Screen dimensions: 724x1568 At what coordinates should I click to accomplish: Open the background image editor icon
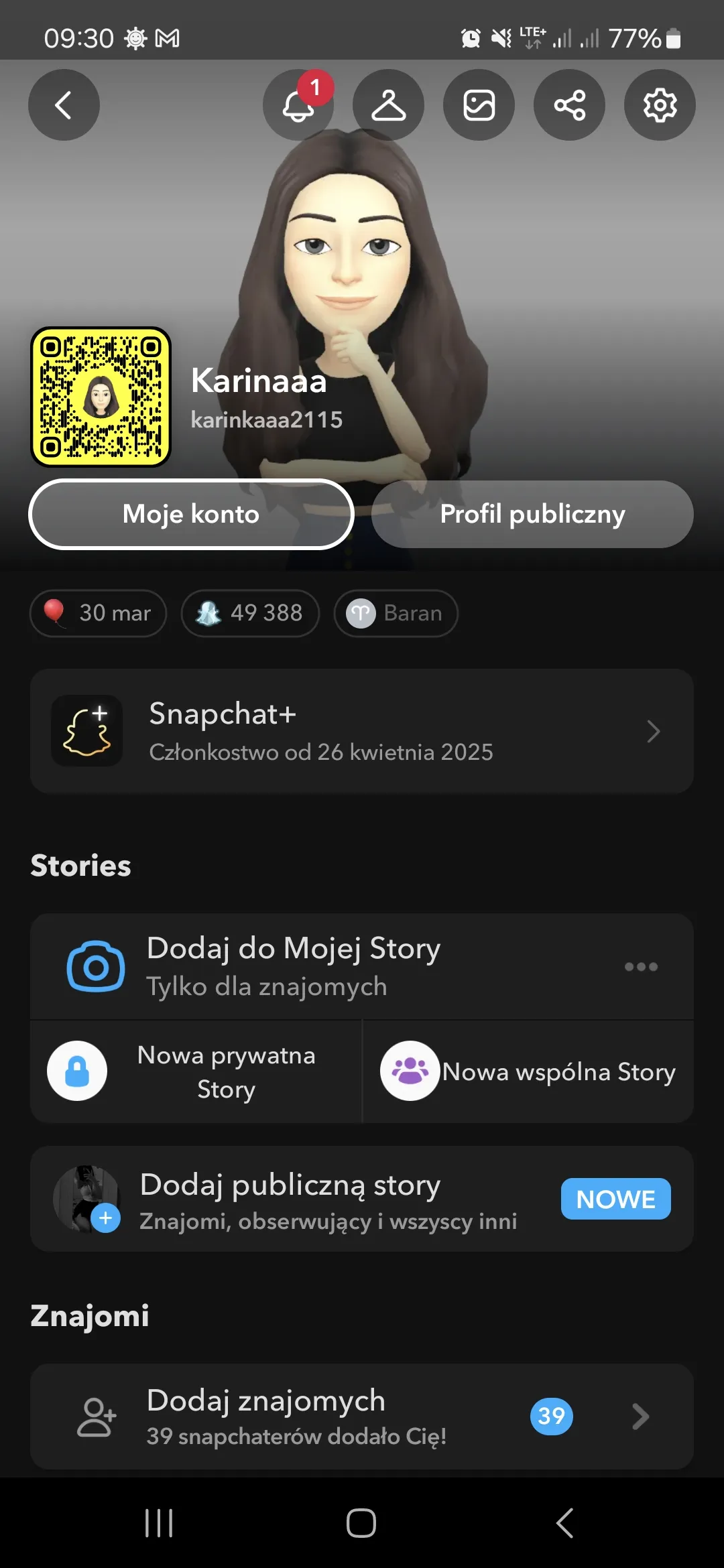(479, 105)
